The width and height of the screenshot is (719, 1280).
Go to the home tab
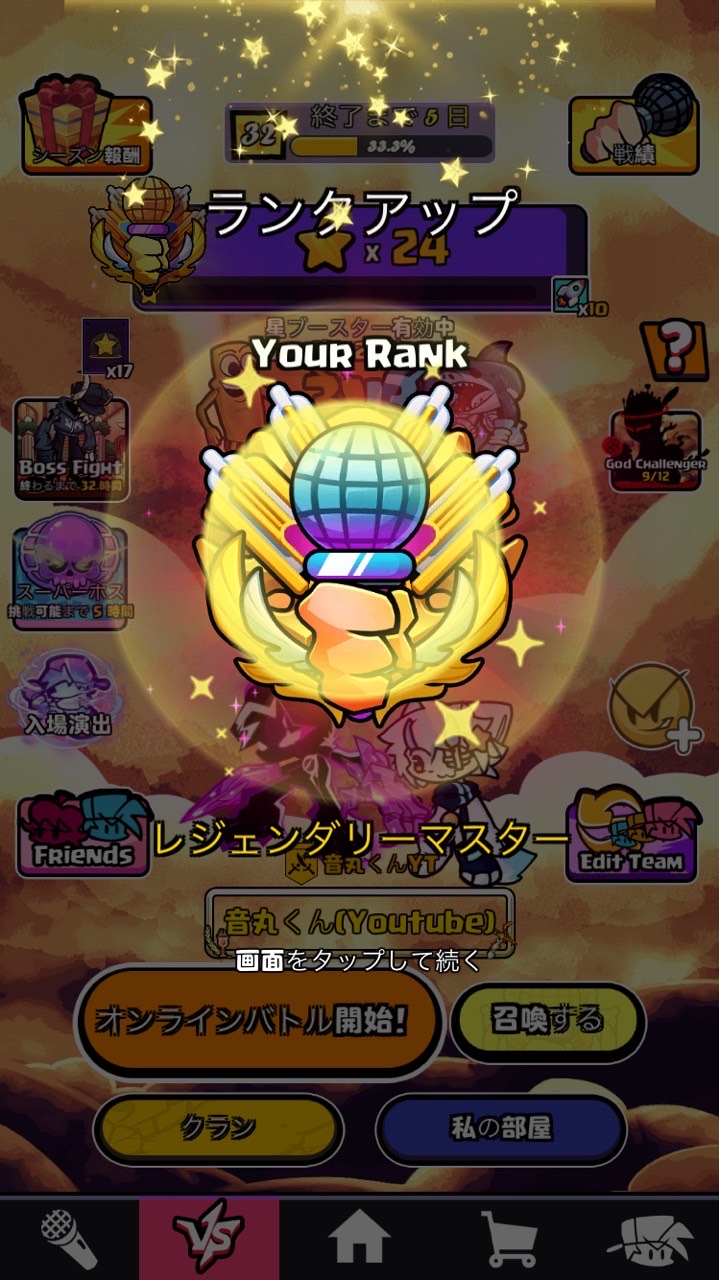359,1240
